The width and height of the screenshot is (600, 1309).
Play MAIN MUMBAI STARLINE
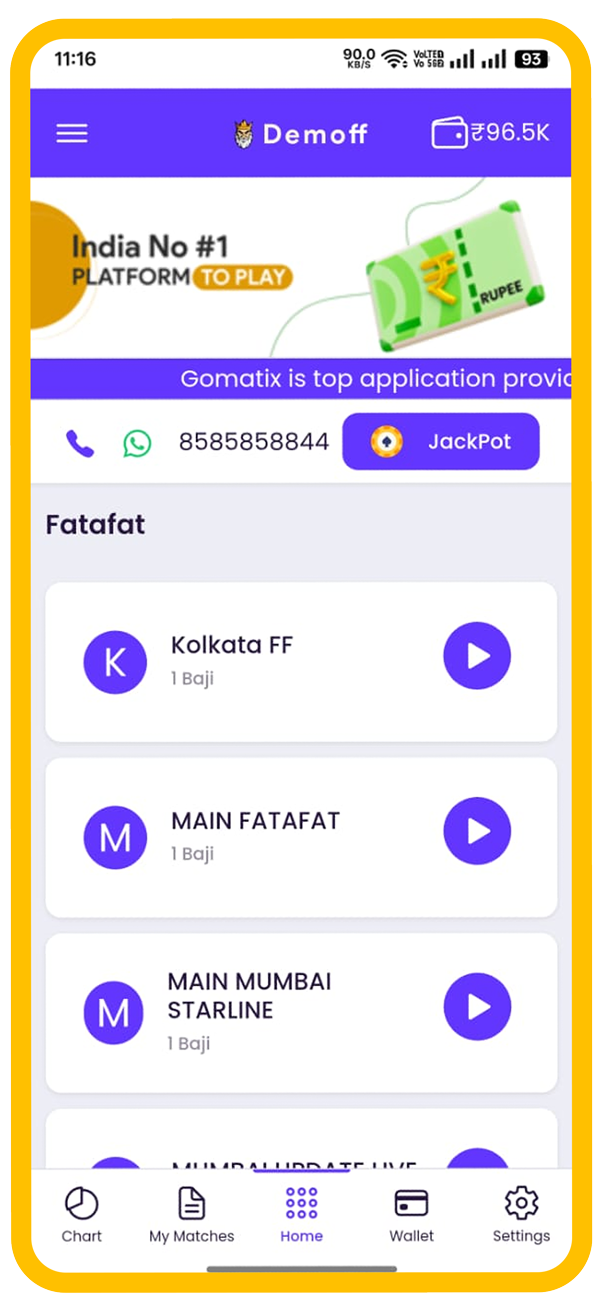pos(477,1006)
